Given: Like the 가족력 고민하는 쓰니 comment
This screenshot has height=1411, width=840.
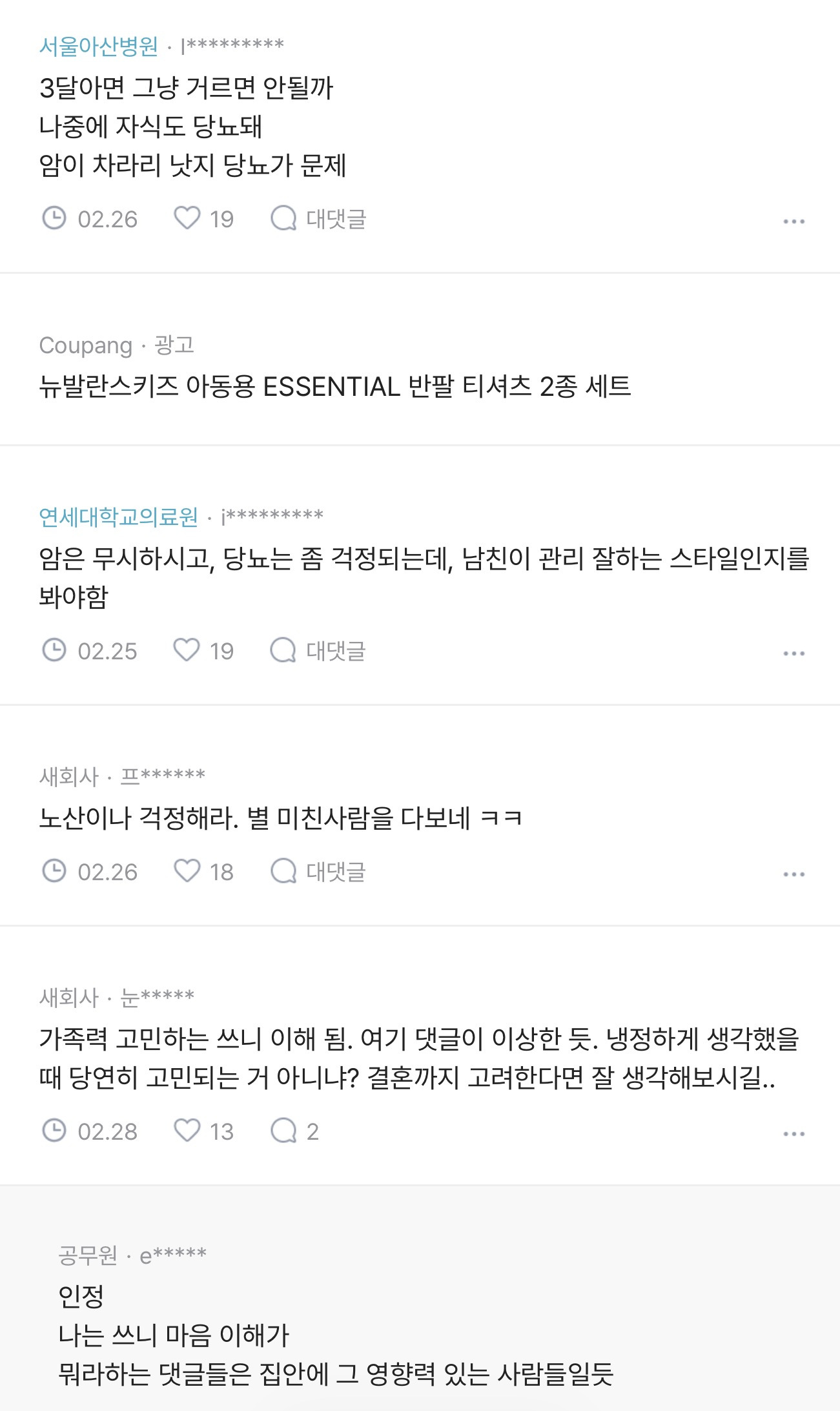Looking at the screenshot, I should click(x=203, y=1131).
